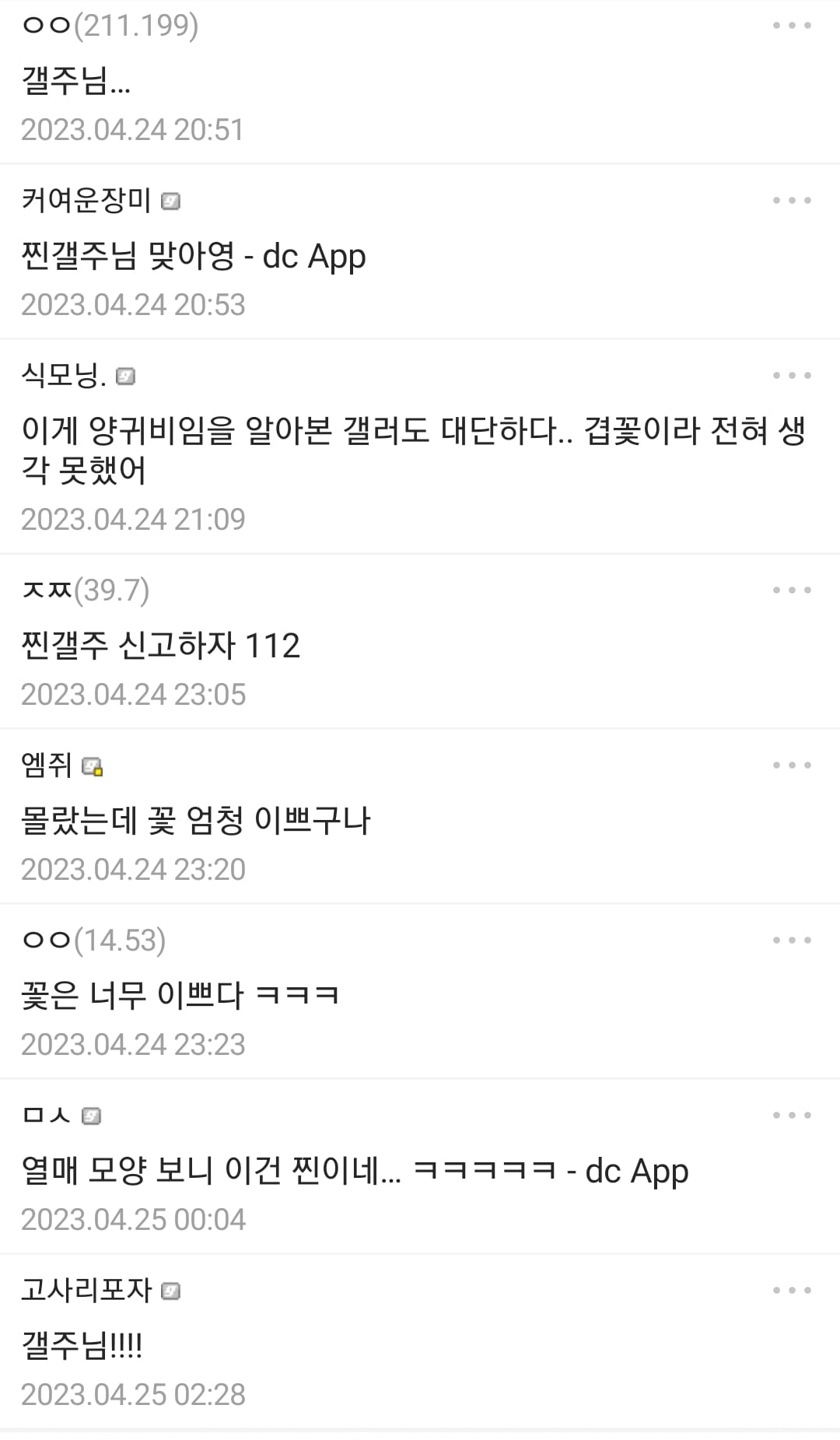
Task: Open overflow menu for ㅈㅉ(39.7) comment
Action: (792, 590)
